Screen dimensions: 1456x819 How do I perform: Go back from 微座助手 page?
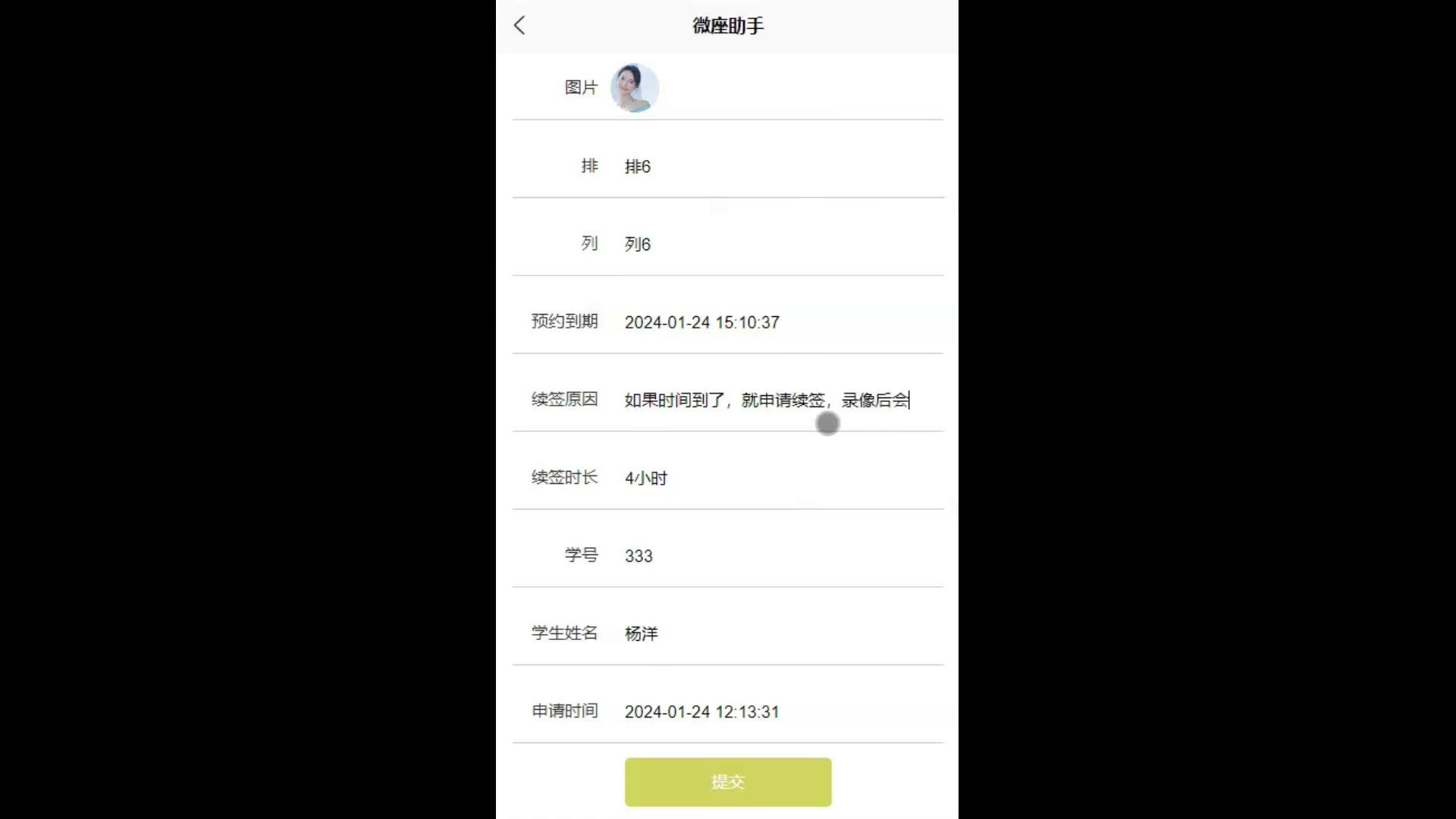pyautogui.click(x=519, y=26)
